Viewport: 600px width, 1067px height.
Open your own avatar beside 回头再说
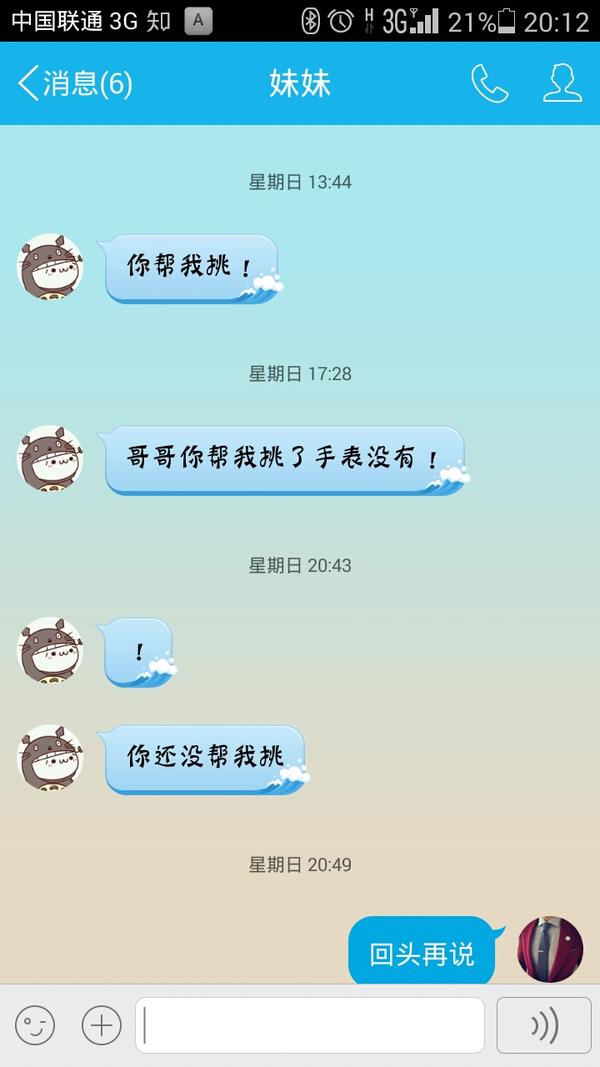550,950
